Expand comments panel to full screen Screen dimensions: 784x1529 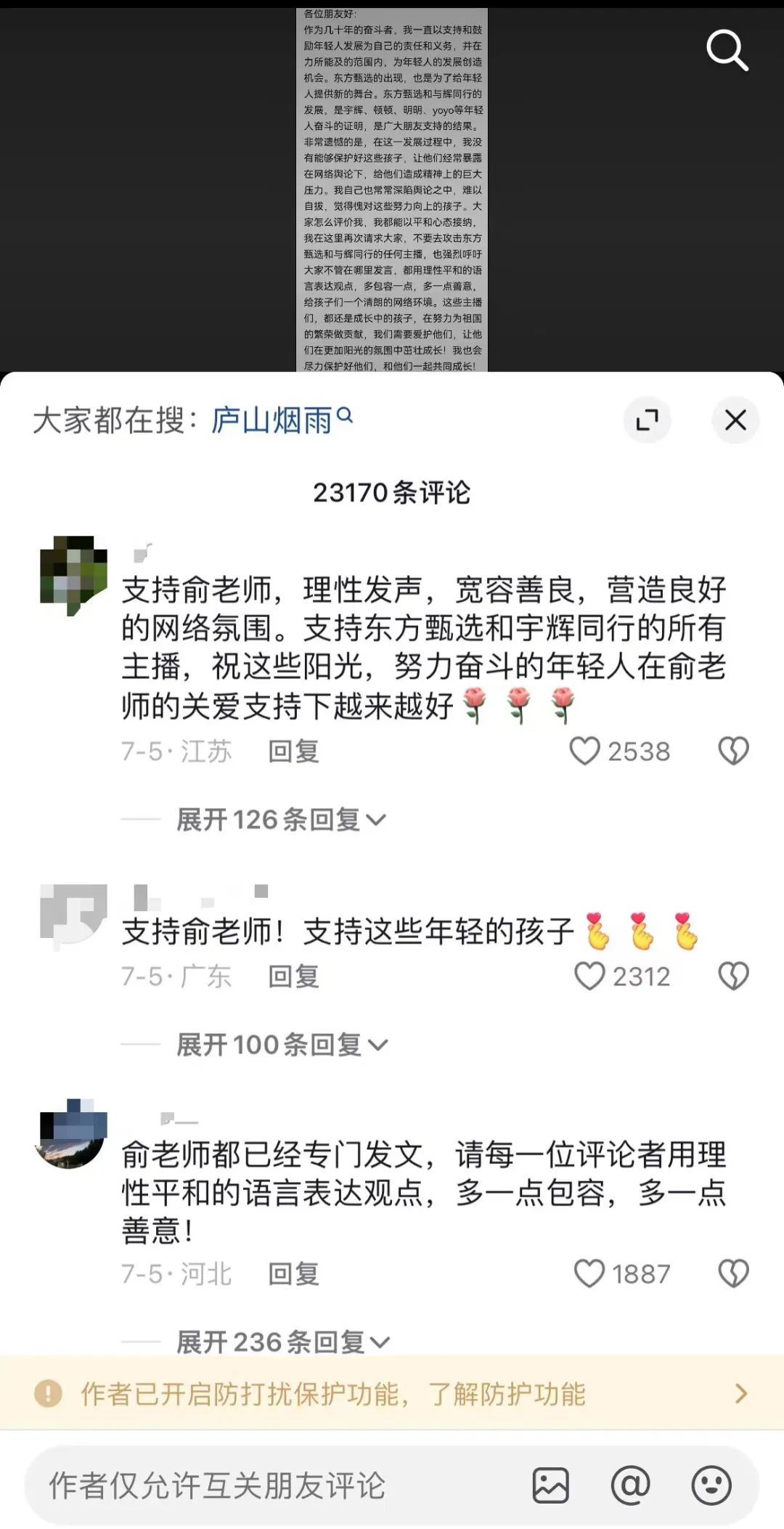tap(647, 420)
